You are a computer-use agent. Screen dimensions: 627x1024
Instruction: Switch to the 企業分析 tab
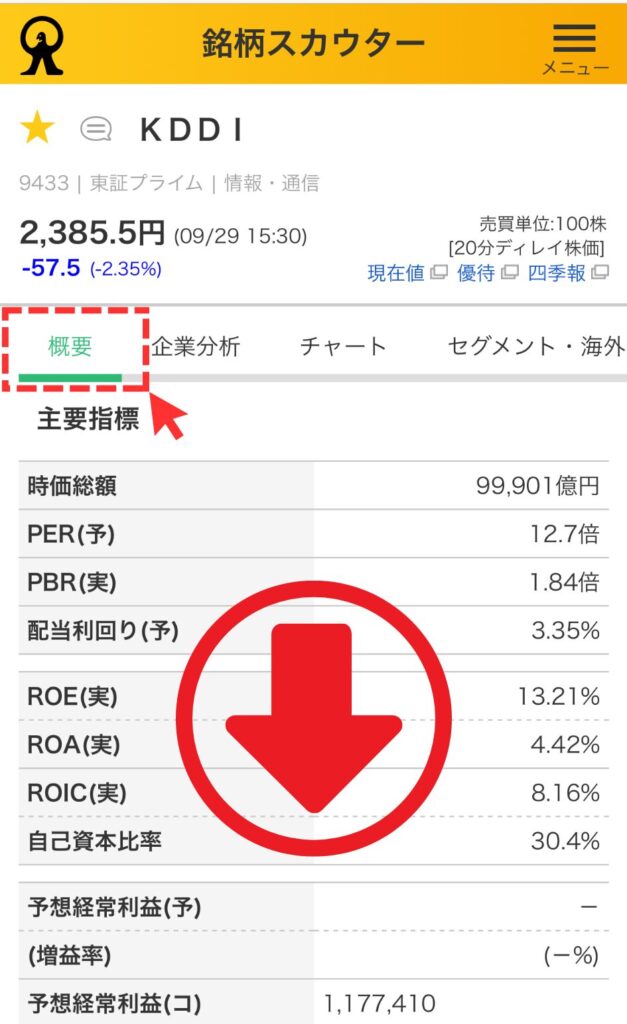coord(196,347)
